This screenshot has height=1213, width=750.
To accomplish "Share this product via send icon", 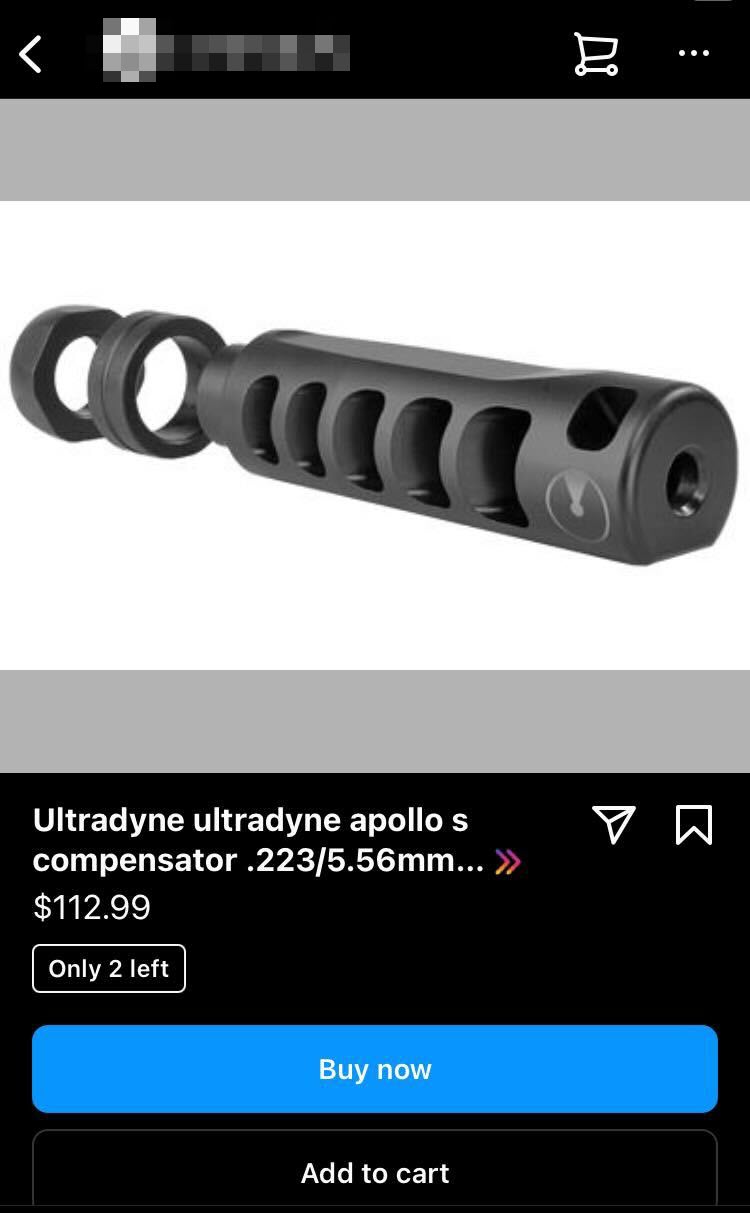I will (x=614, y=825).
